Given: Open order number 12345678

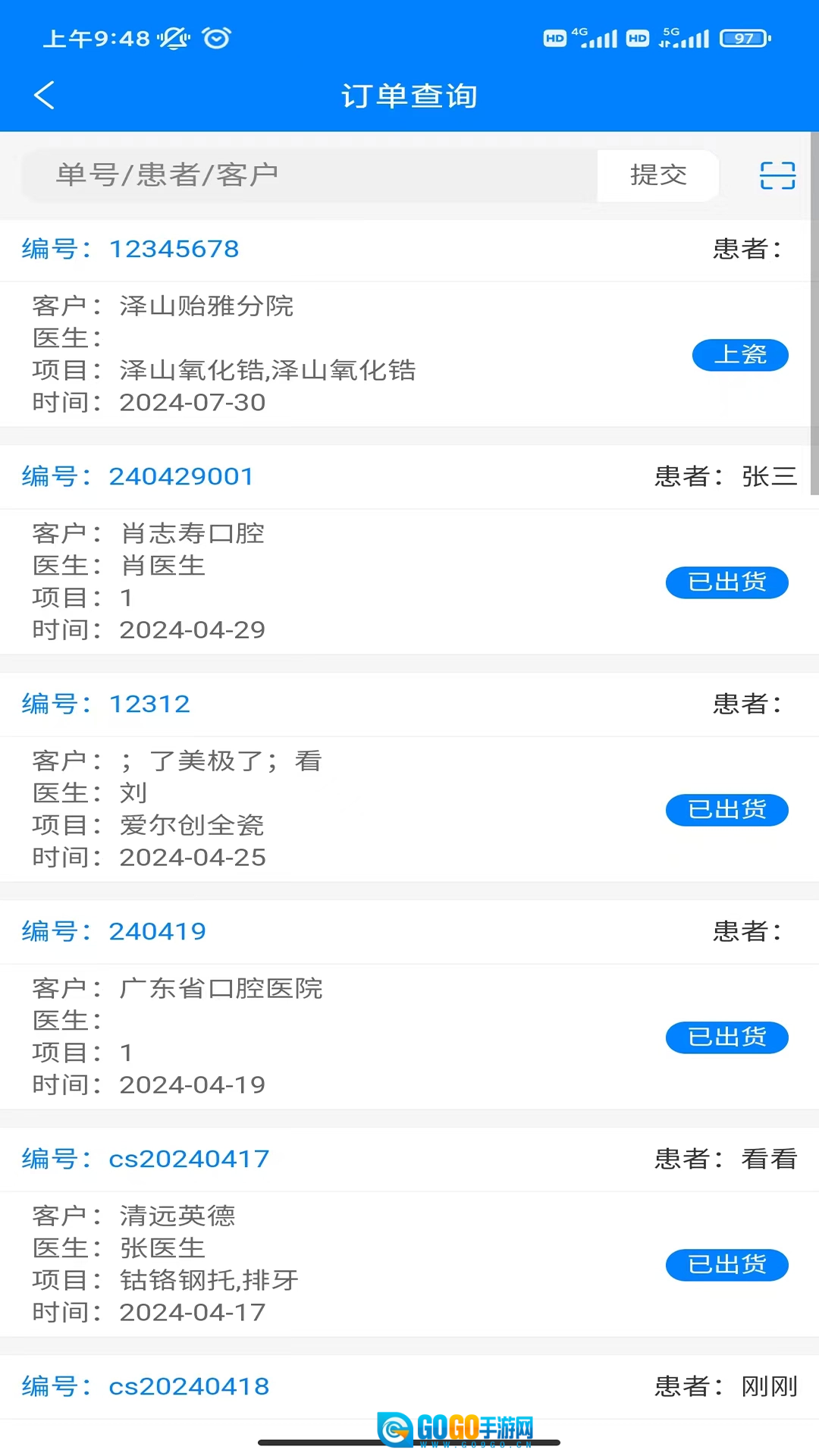Looking at the screenshot, I should click(174, 249).
